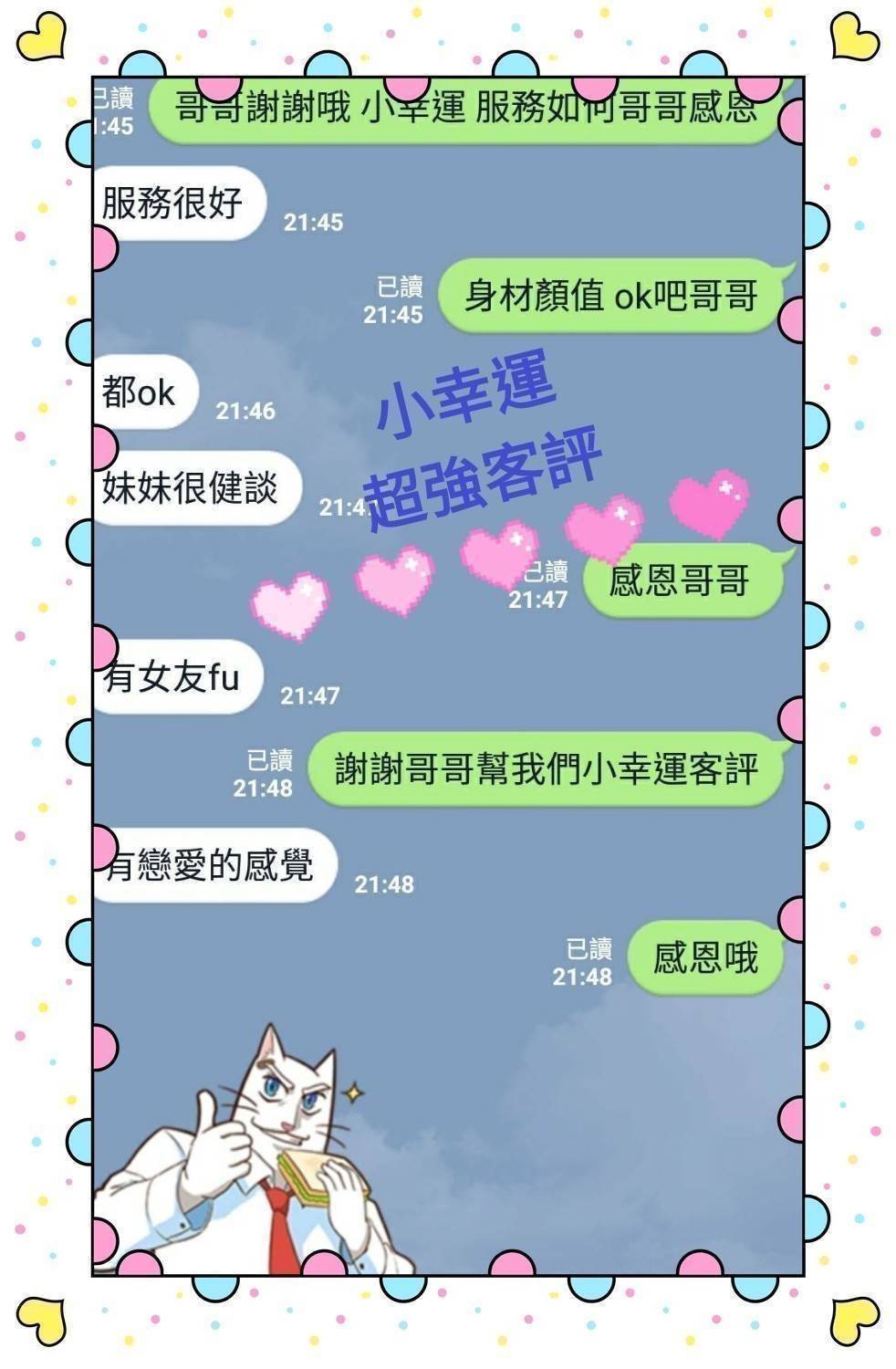This screenshot has width=896, height=1369.
Task: Click the yellow heart in top-left border
Action: point(40,38)
